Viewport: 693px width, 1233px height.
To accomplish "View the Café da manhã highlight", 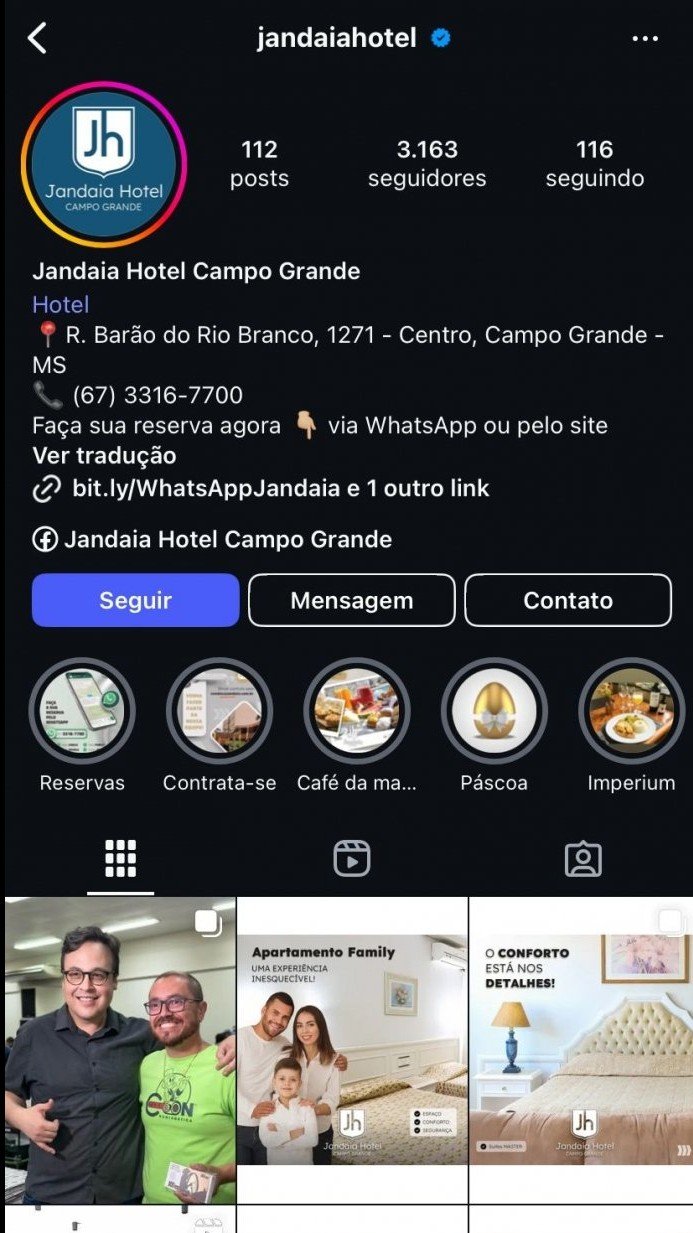I will (x=357, y=711).
